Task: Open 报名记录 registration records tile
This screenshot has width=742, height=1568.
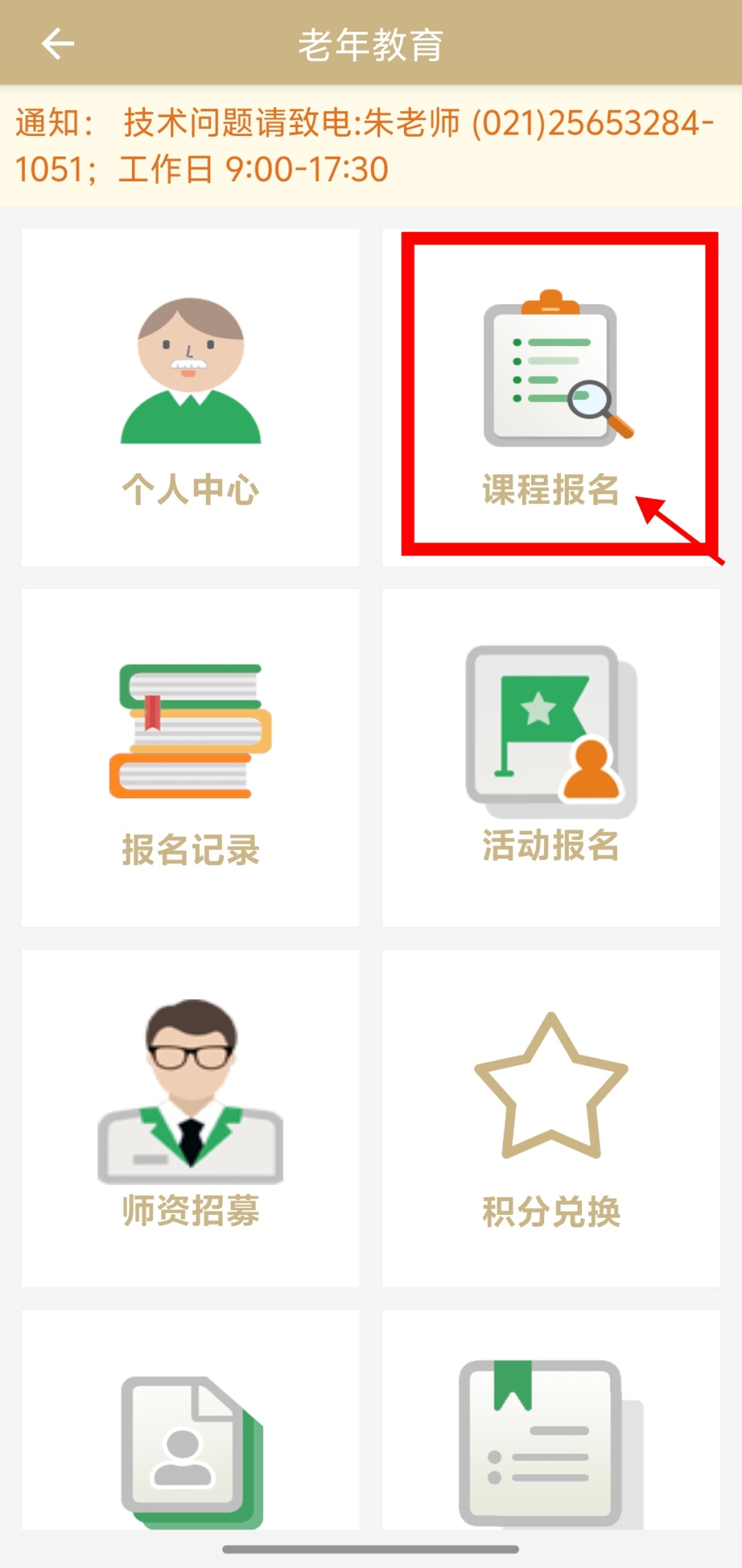Action: click(x=190, y=758)
